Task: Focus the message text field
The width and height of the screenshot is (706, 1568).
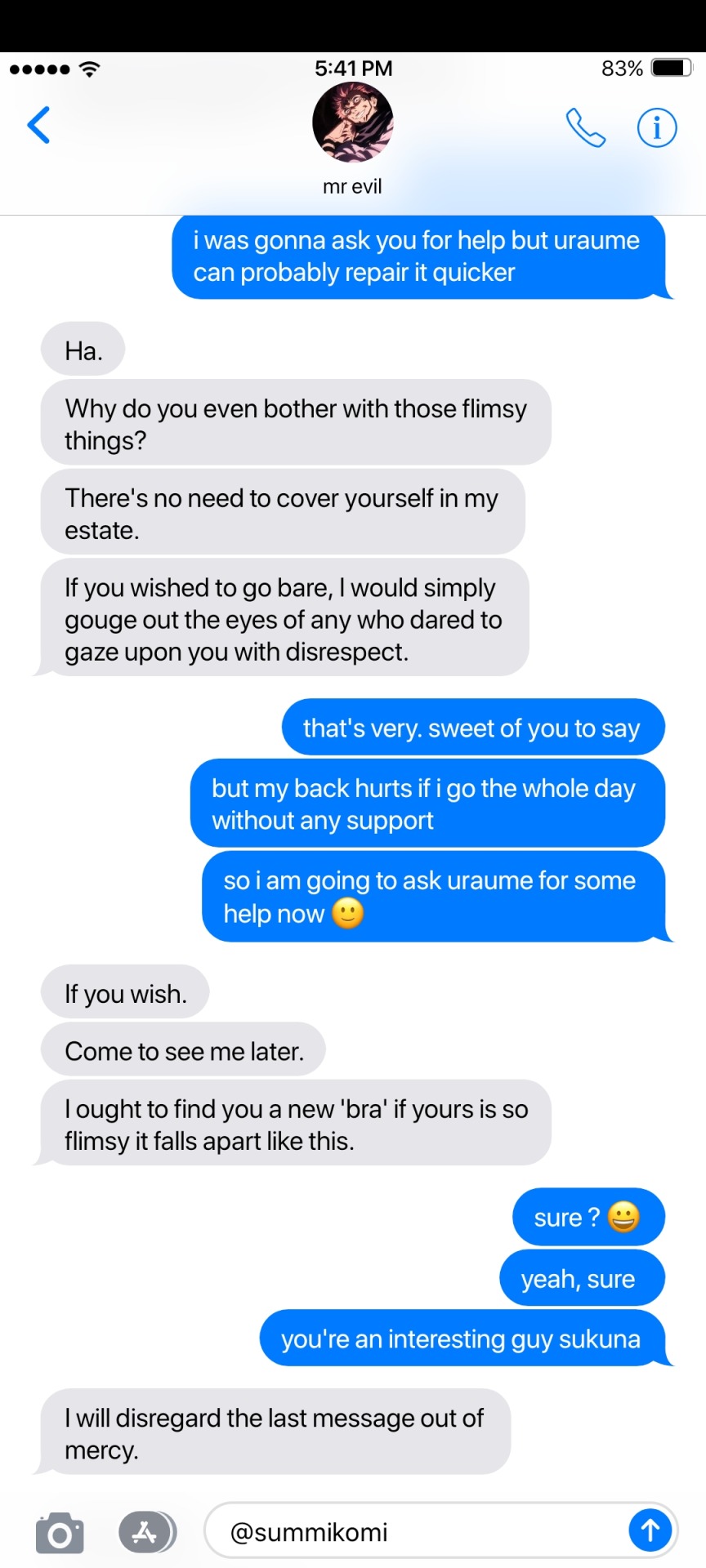Action: (x=417, y=1532)
